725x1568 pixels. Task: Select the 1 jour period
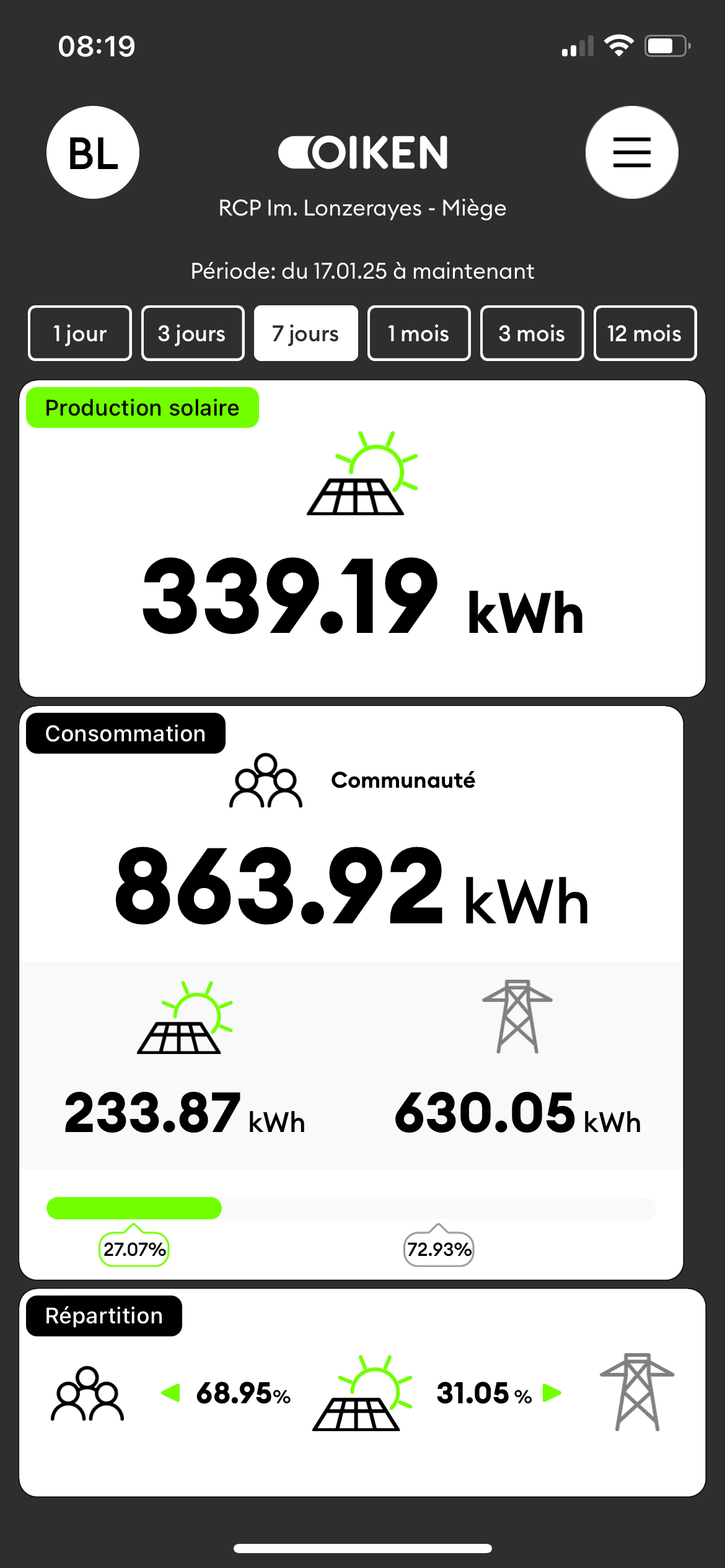[x=80, y=333]
